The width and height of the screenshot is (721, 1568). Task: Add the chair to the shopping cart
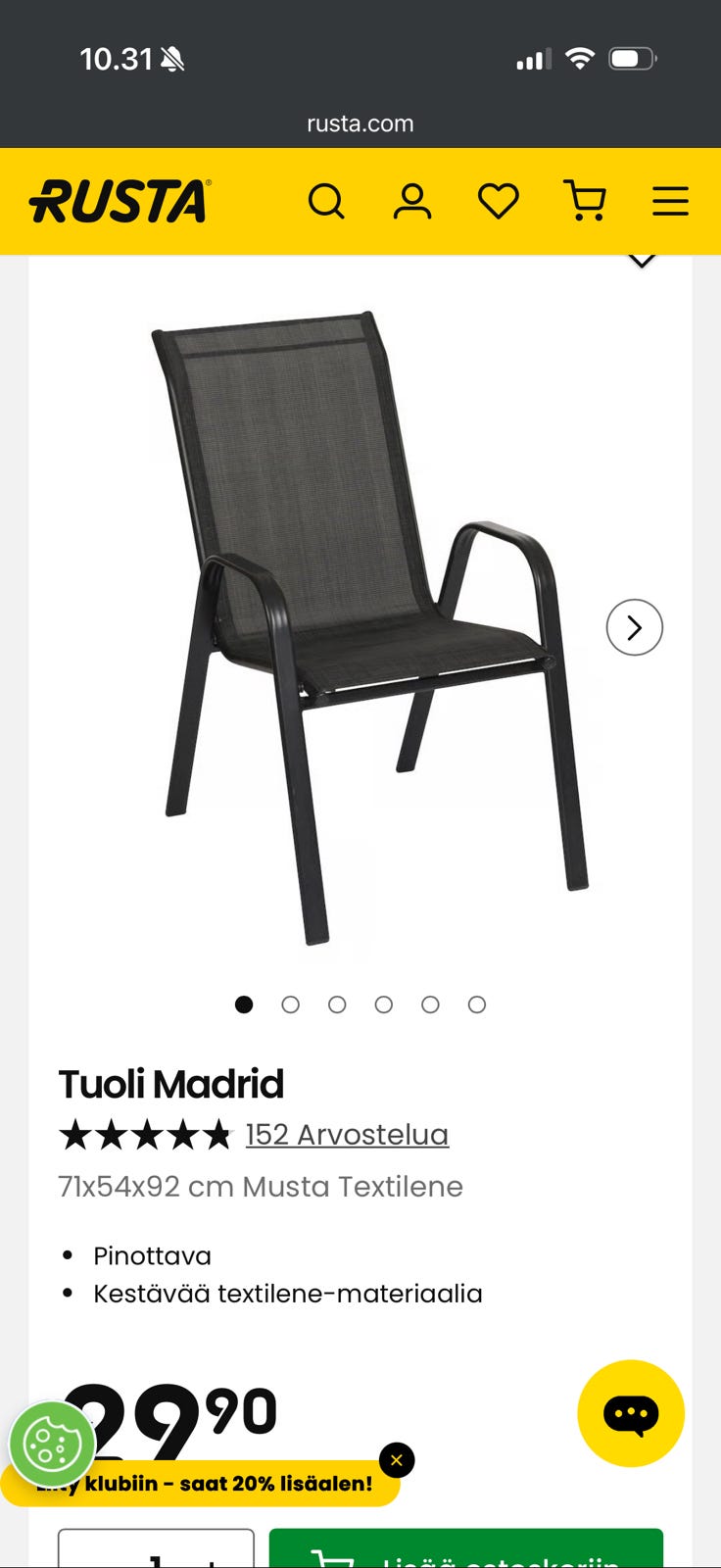coord(466,1552)
